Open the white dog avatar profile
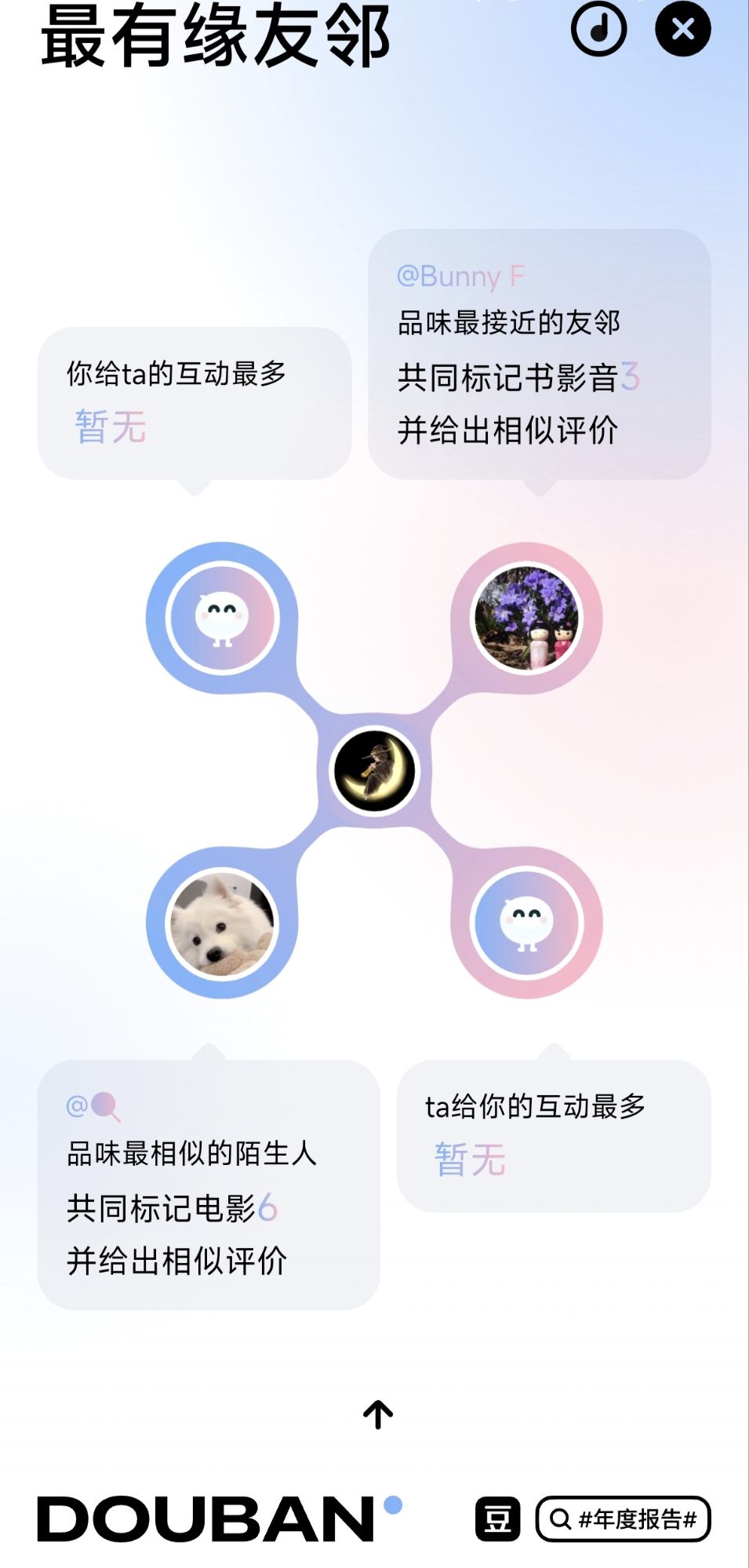Image resolution: width=749 pixels, height=1568 pixels. [223, 924]
